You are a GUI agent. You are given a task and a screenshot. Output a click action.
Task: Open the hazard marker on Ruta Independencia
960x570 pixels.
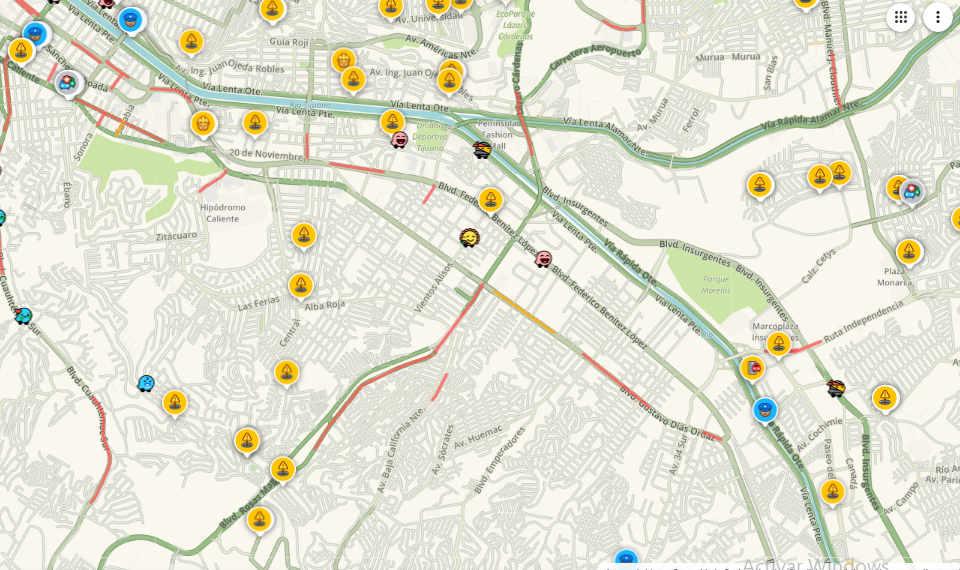point(778,344)
